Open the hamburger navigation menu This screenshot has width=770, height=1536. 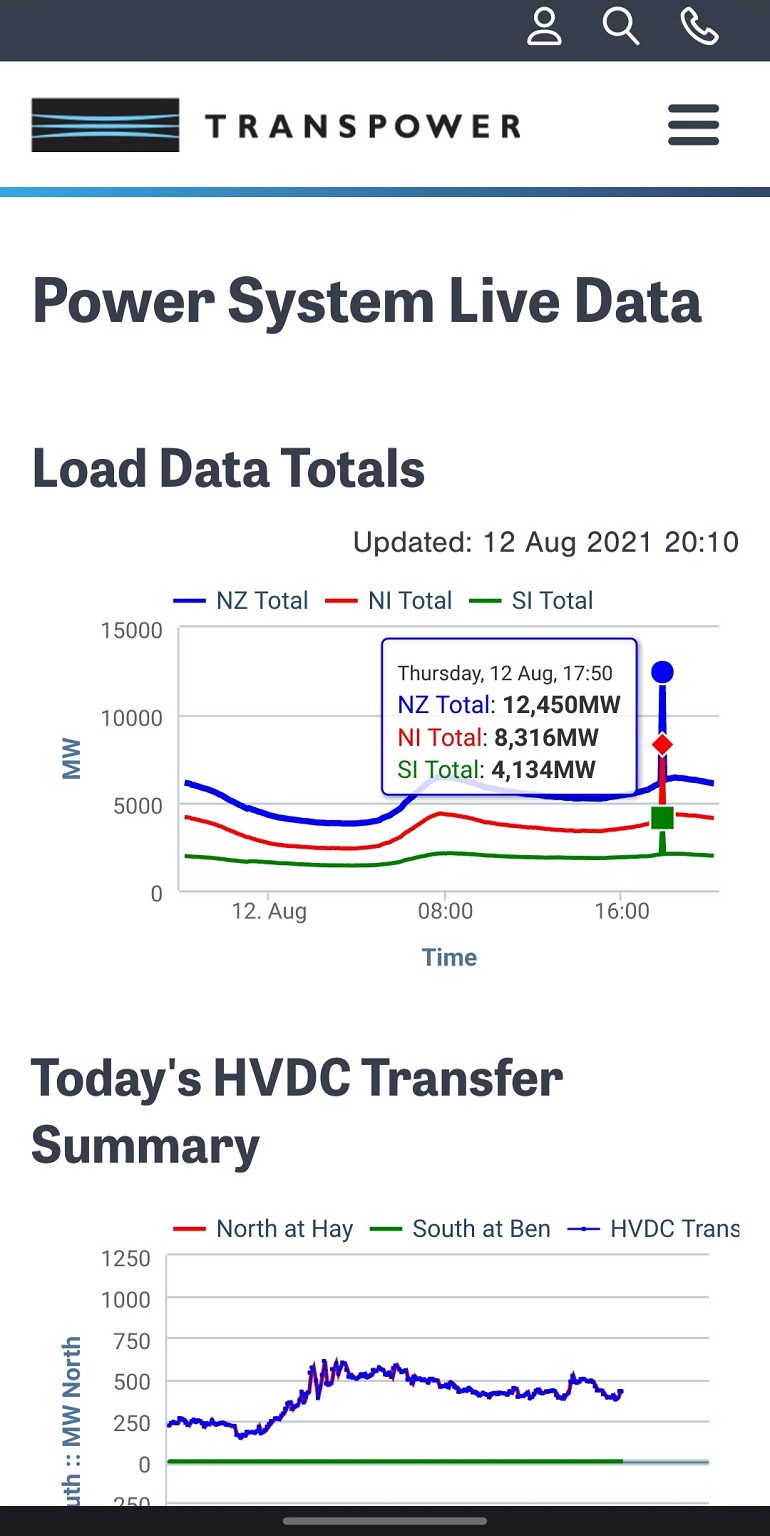pos(693,125)
